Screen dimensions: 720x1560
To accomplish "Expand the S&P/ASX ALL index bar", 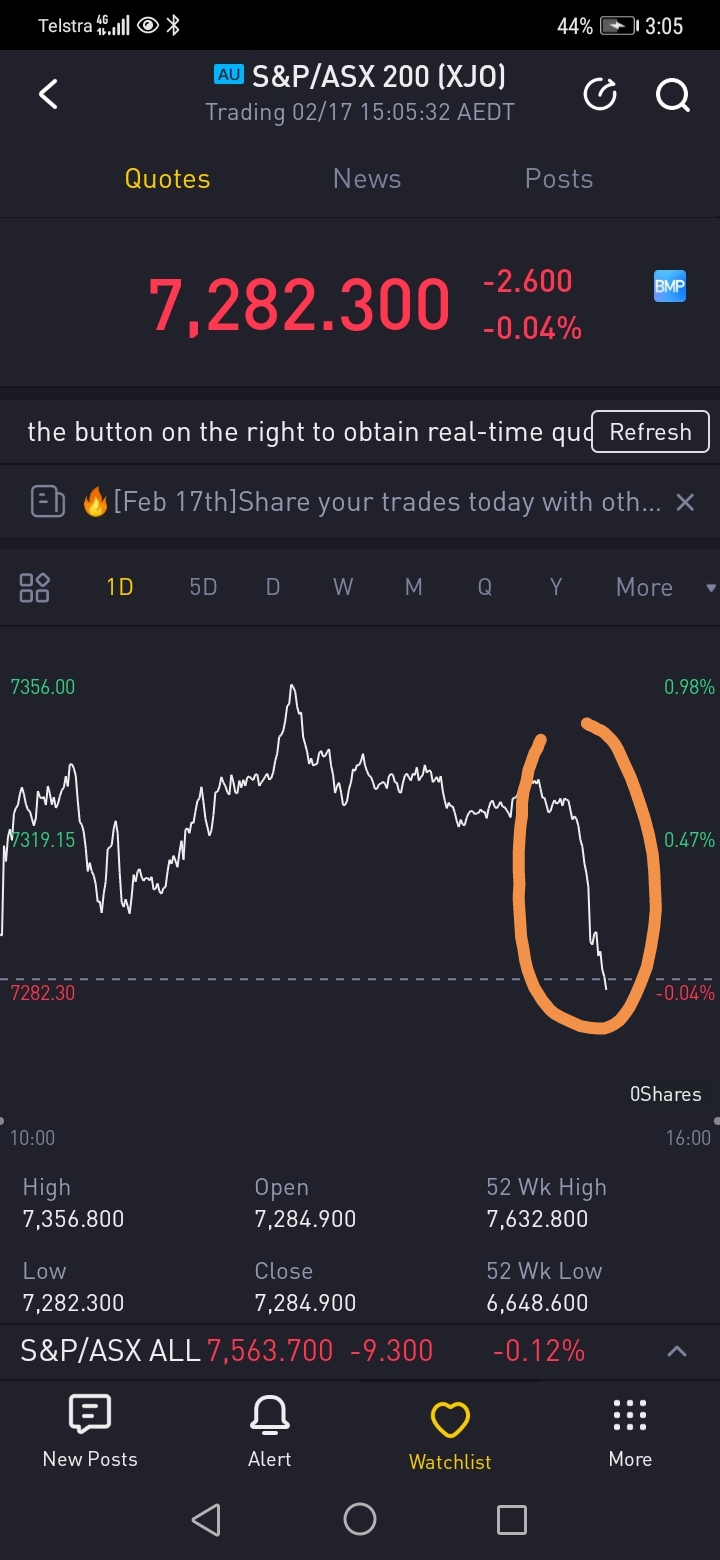I will pyautogui.click(x=677, y=1352).
